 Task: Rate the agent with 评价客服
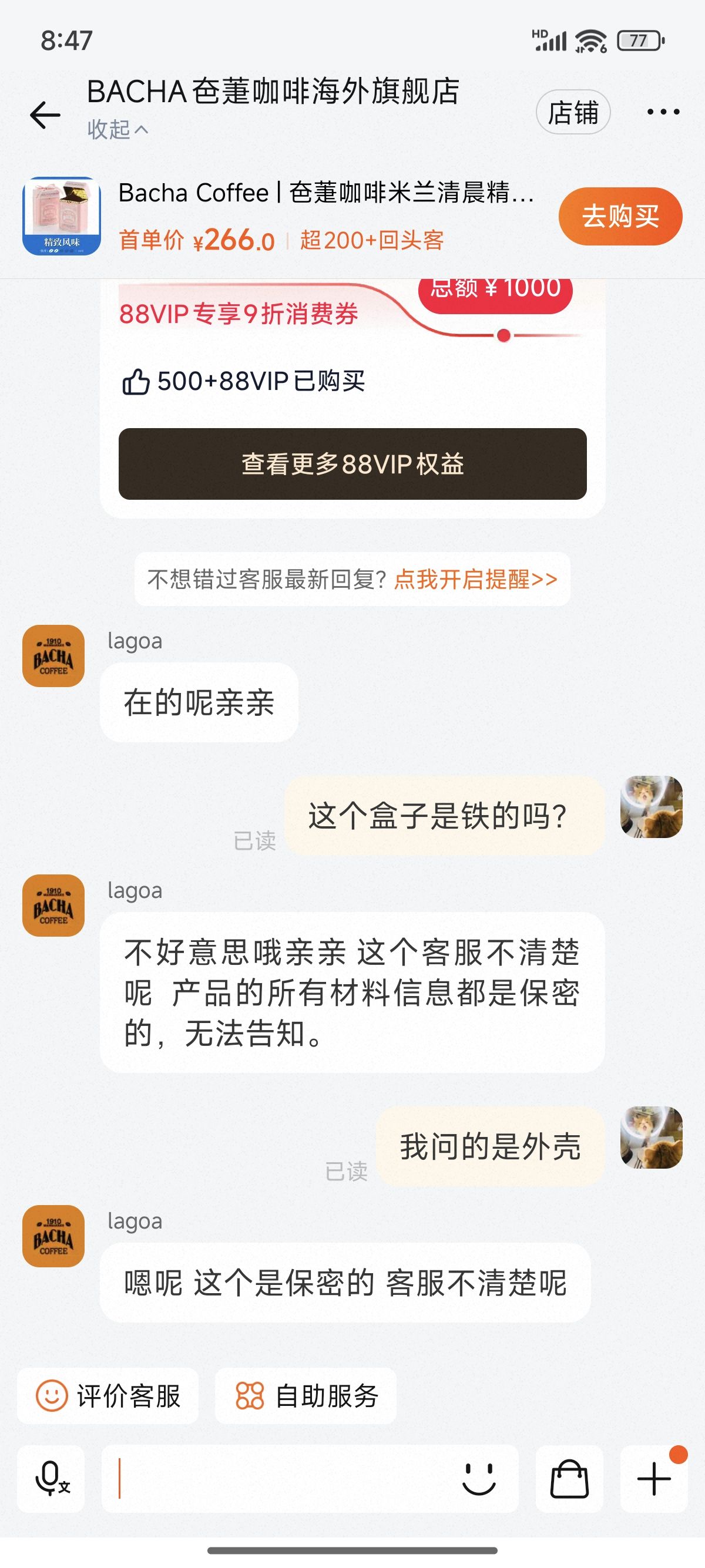(108, 1395)
